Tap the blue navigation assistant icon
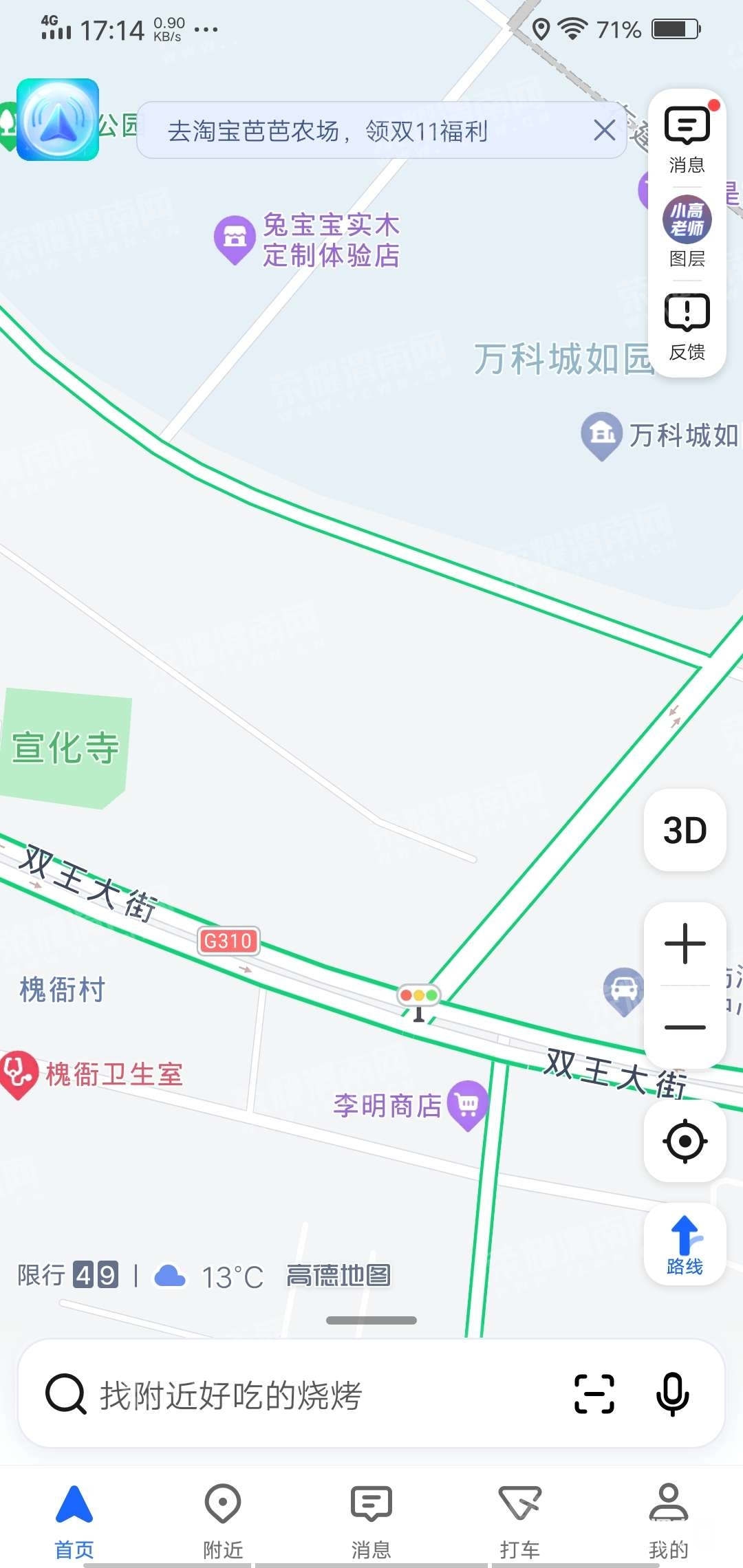 [58, 120]
